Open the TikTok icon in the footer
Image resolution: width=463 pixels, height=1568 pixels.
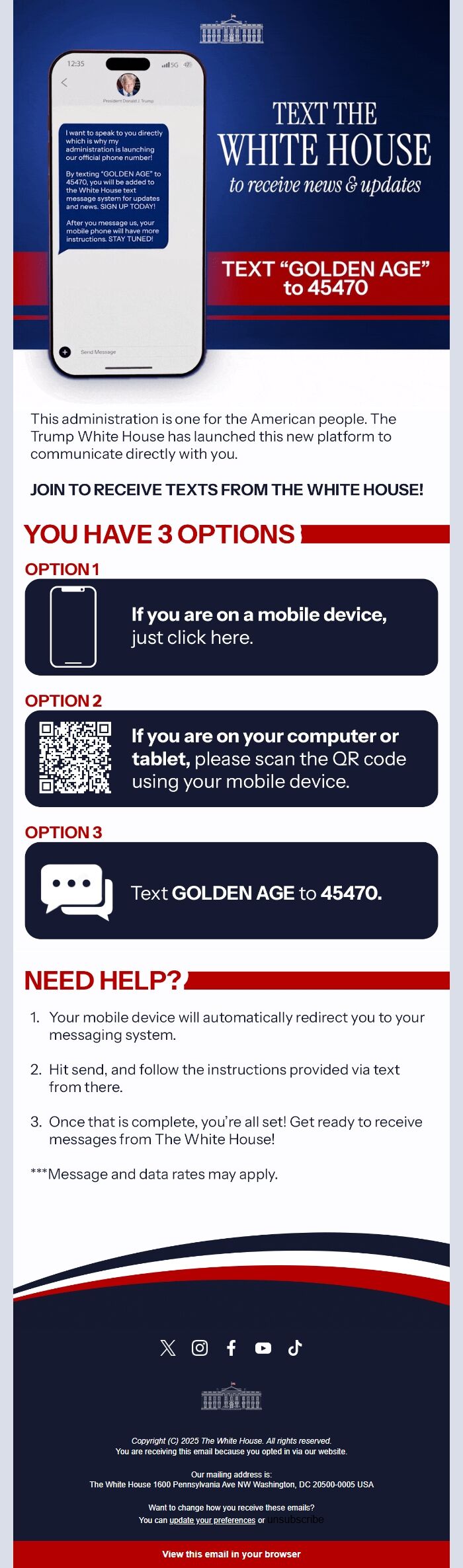[295, 1348]
